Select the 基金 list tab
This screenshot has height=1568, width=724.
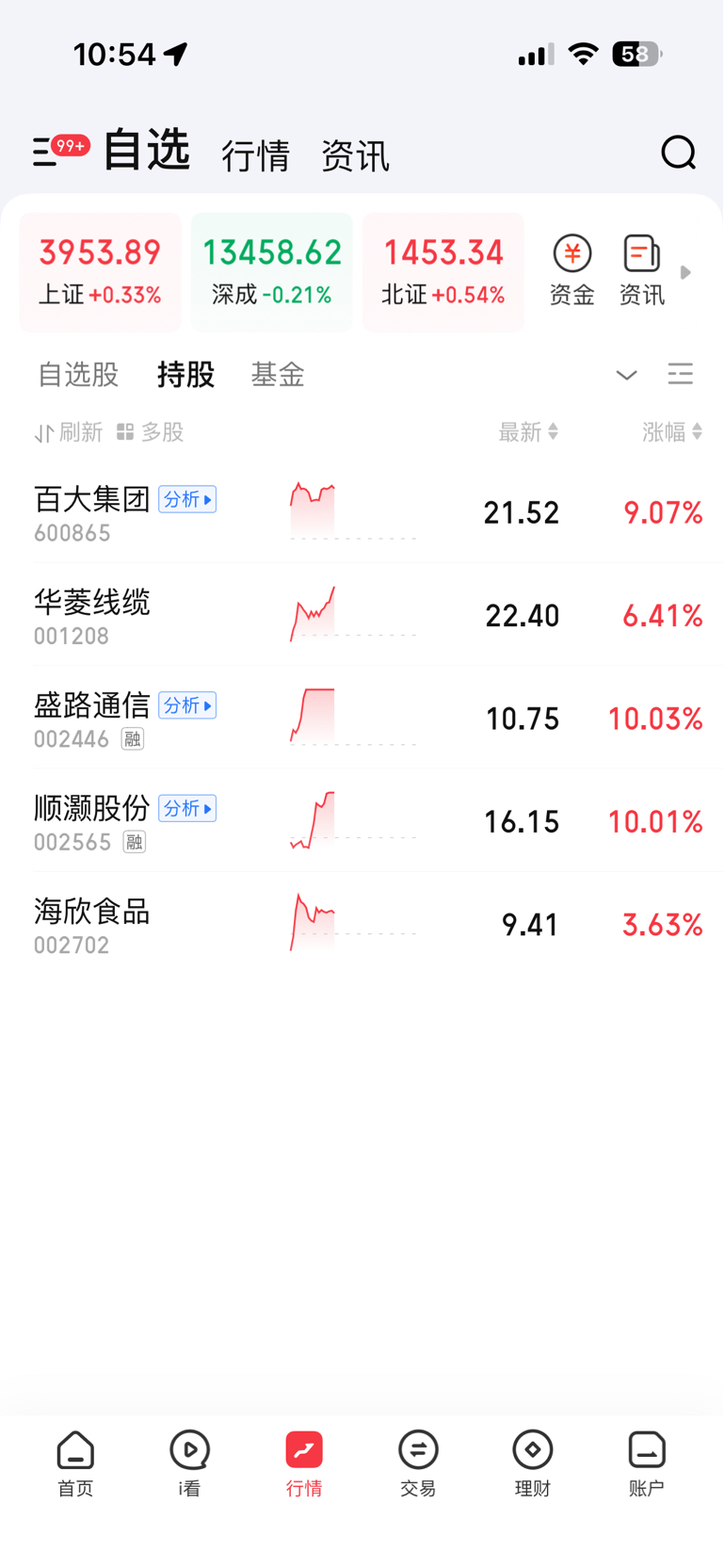(x=278, y=375)
